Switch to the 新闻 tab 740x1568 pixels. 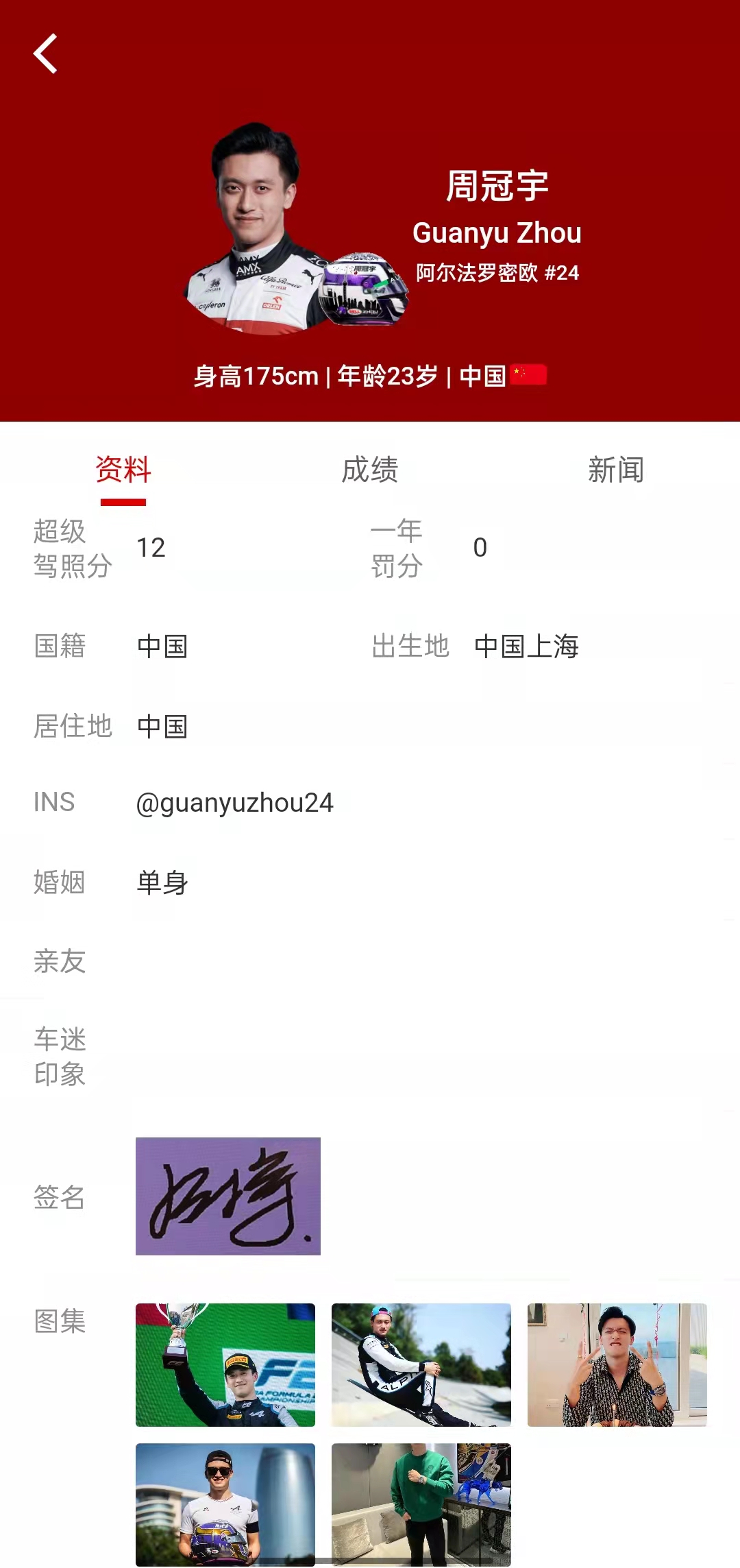click(615, 470)
